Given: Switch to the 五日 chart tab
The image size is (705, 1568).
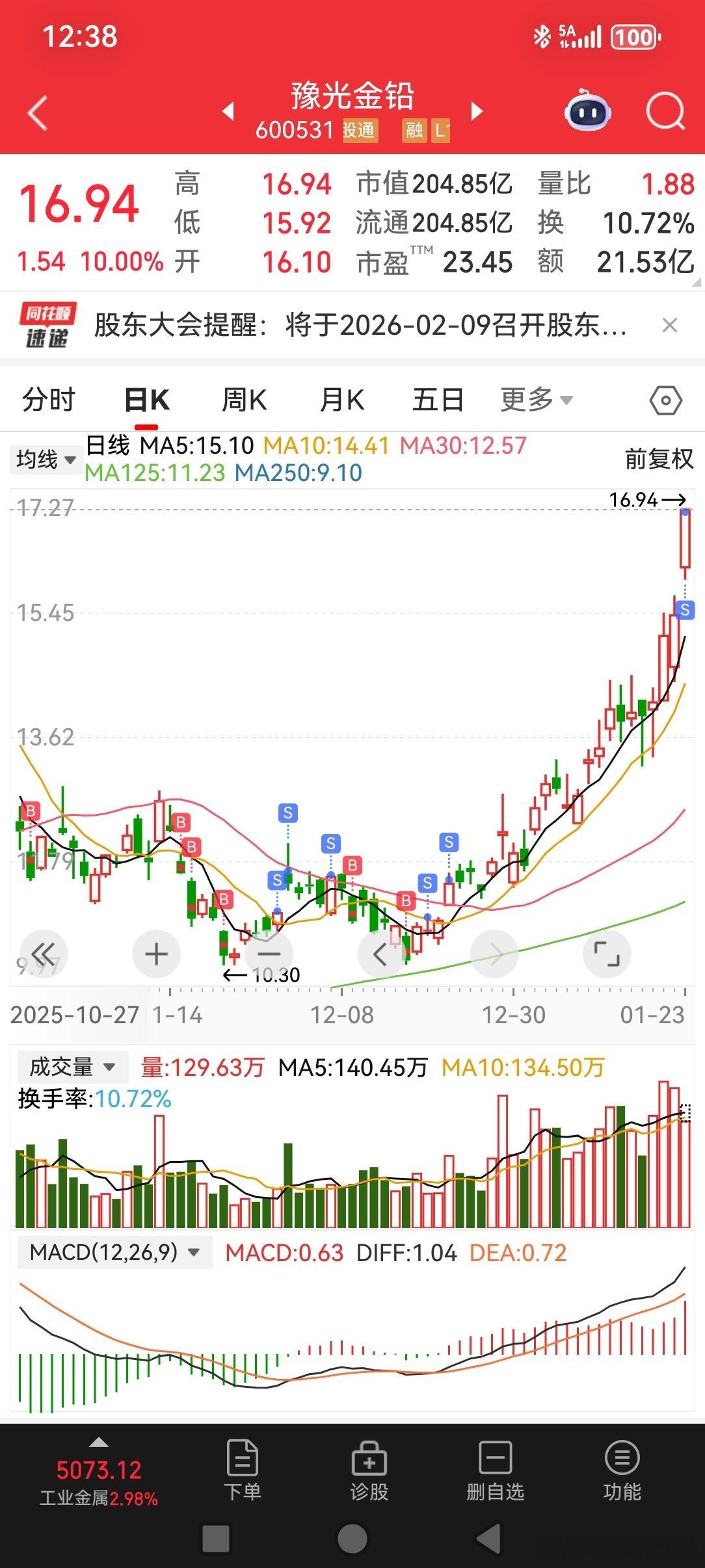Looking at the screenshot, I should coord(438,400).
